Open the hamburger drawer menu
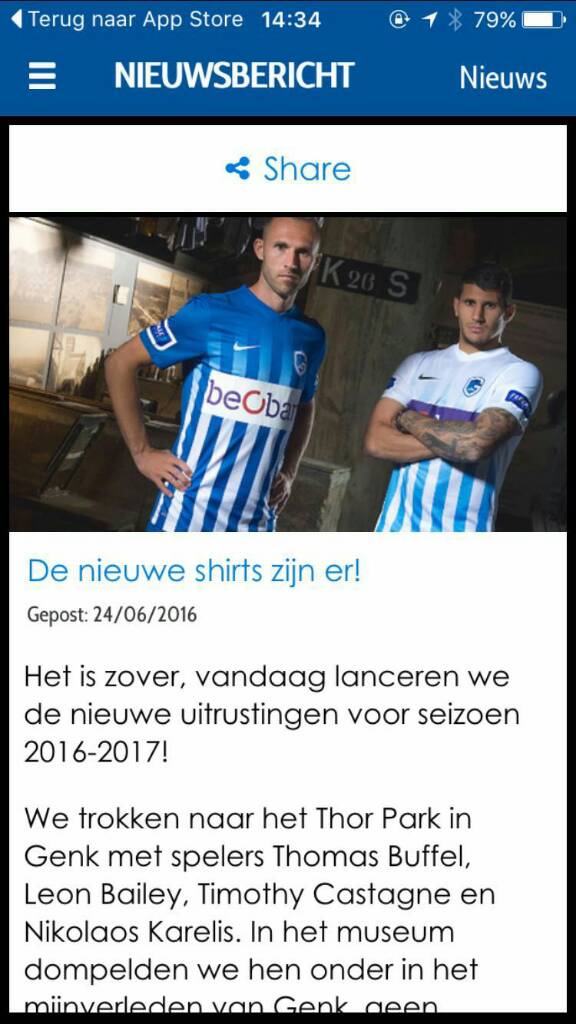Viewport: 576px width, 1024px height. tap(42, 76)
